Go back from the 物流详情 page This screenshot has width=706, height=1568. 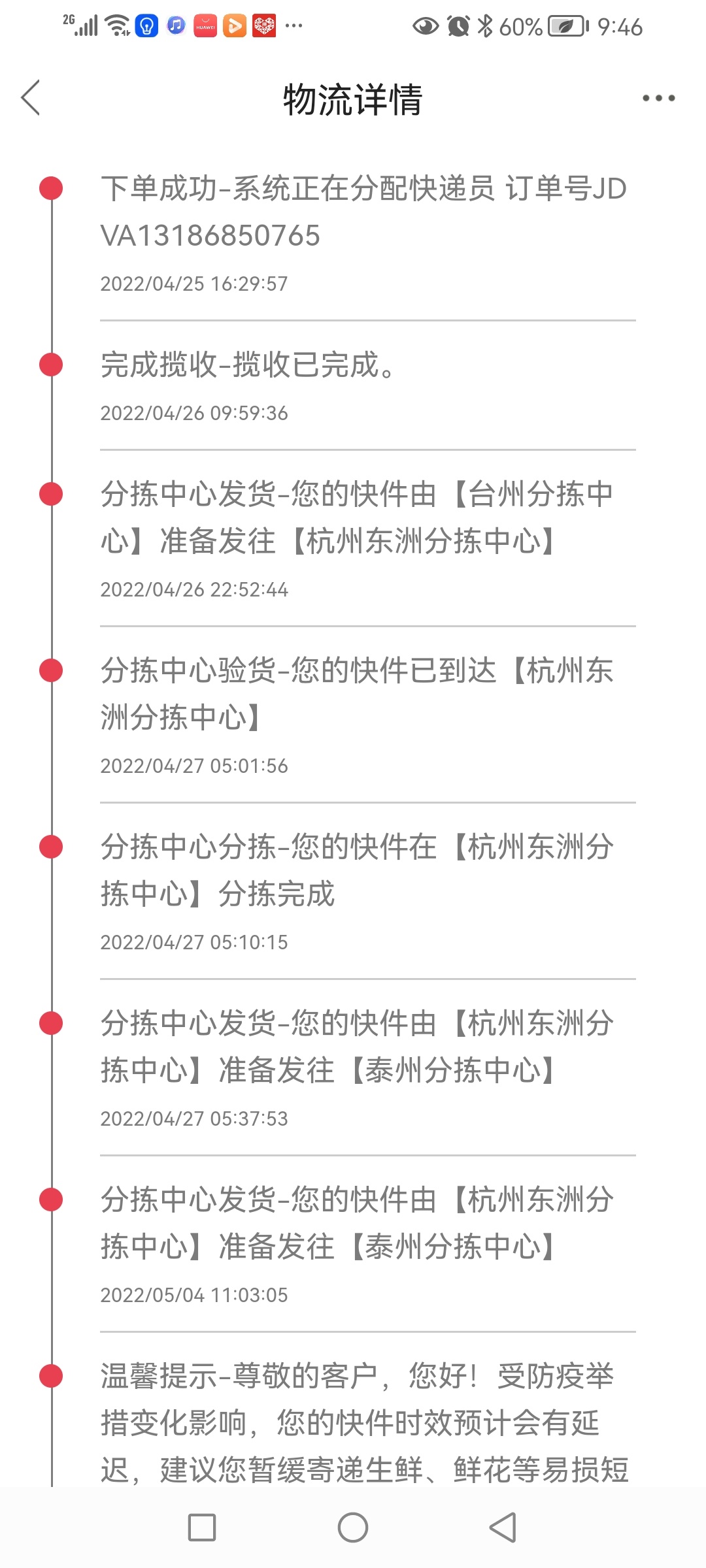31,98
